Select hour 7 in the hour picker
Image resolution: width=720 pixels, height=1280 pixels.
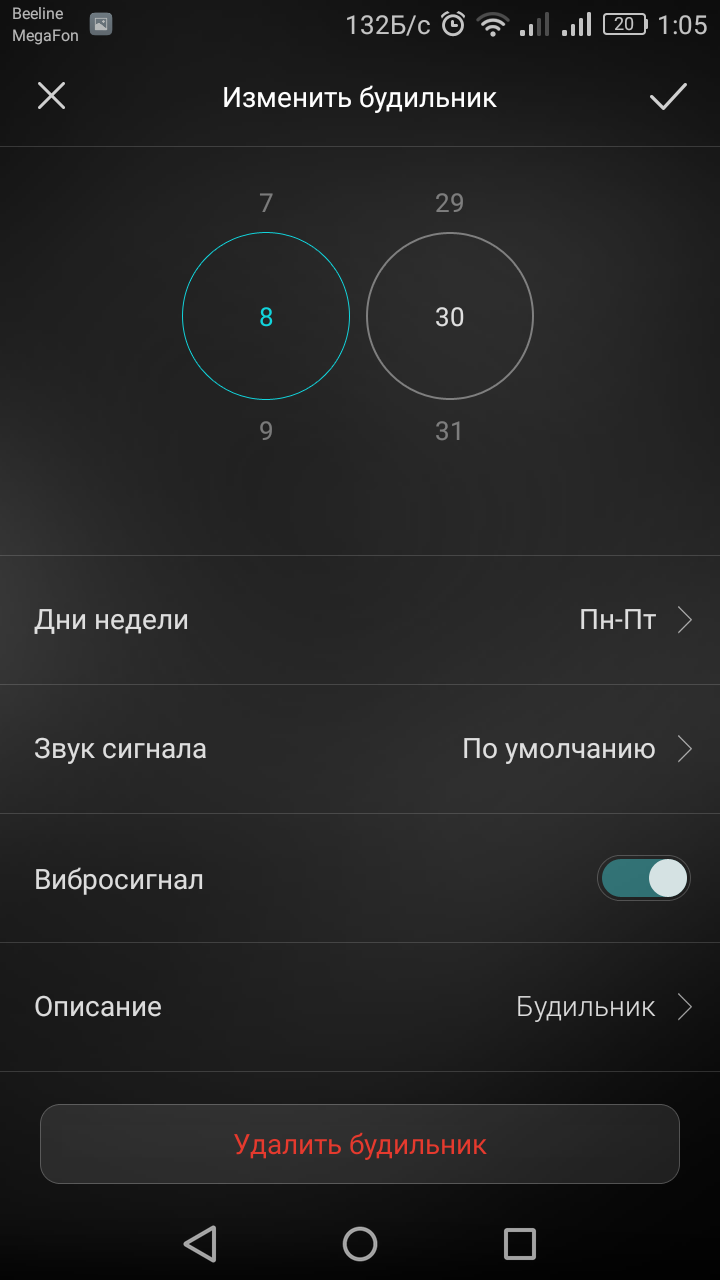266,203
